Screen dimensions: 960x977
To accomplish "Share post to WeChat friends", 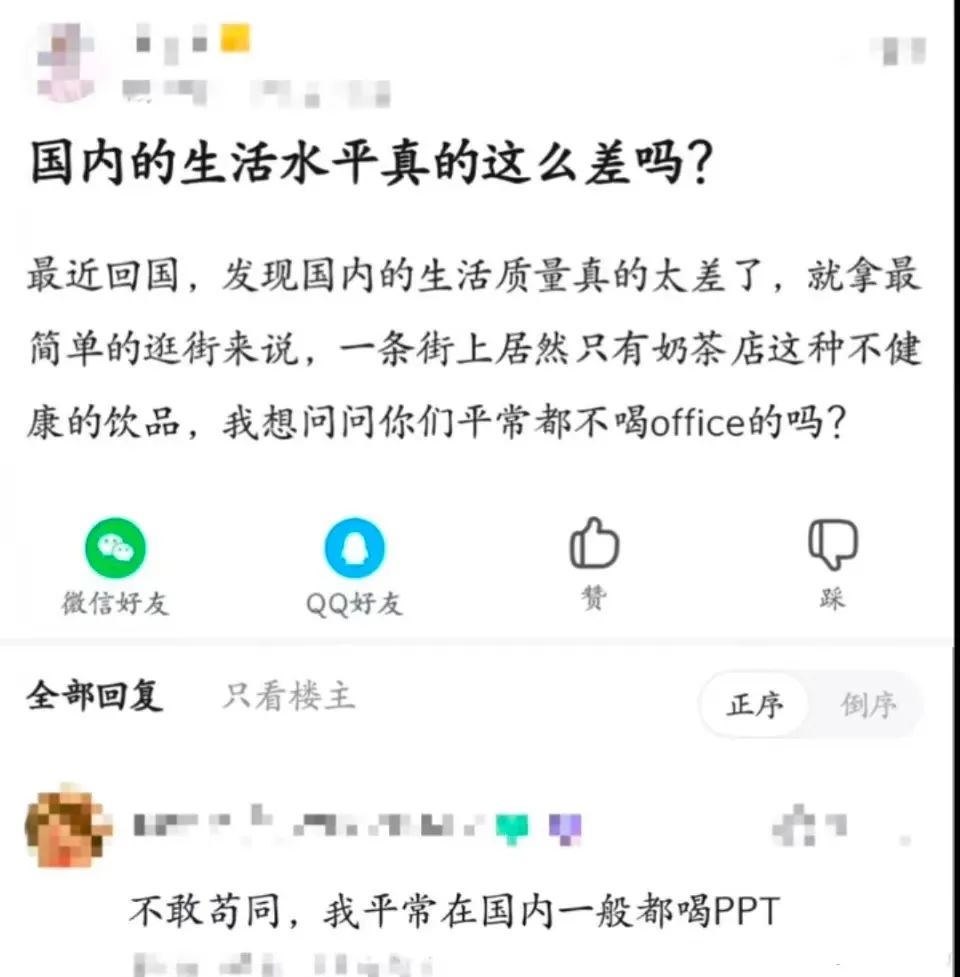I will (115, 549).
